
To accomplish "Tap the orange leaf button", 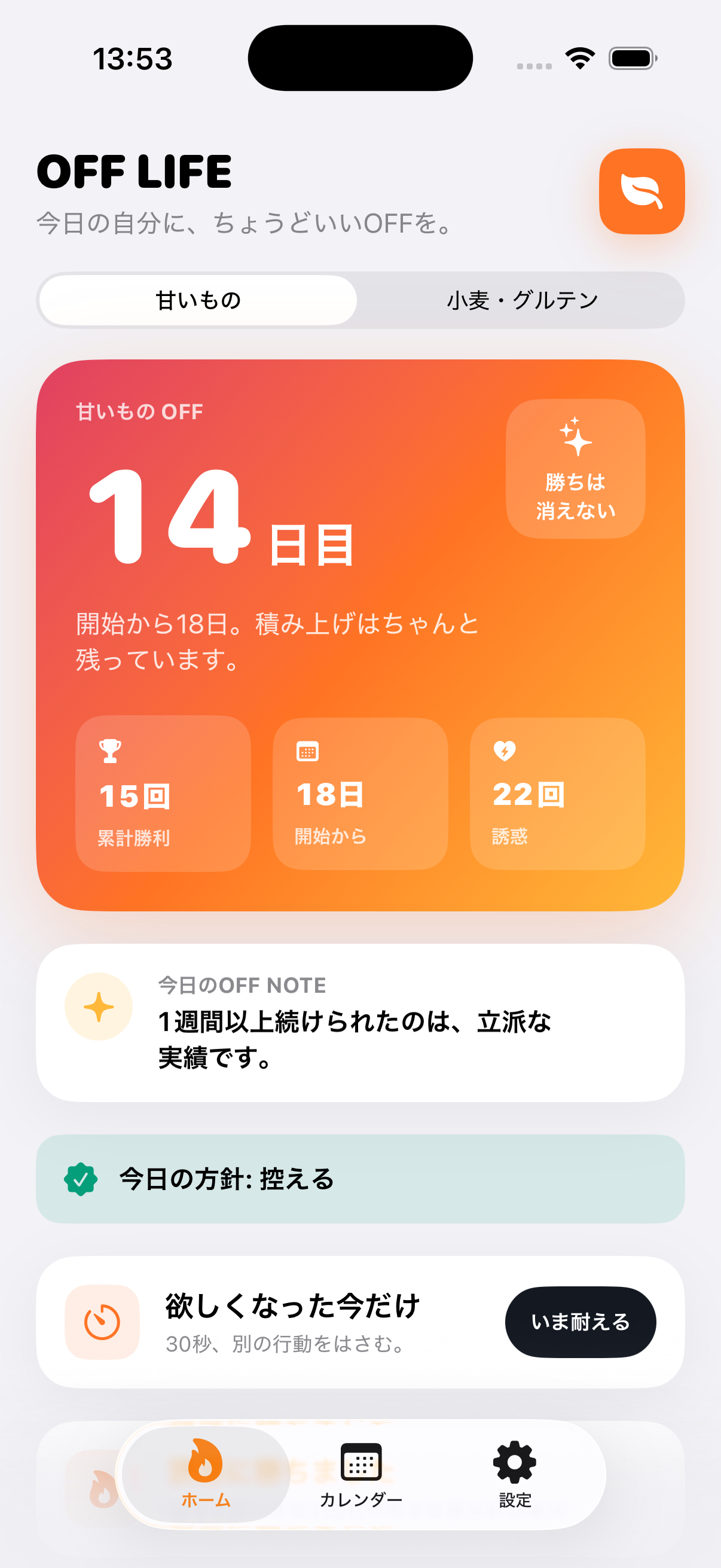I will (641, 191).
